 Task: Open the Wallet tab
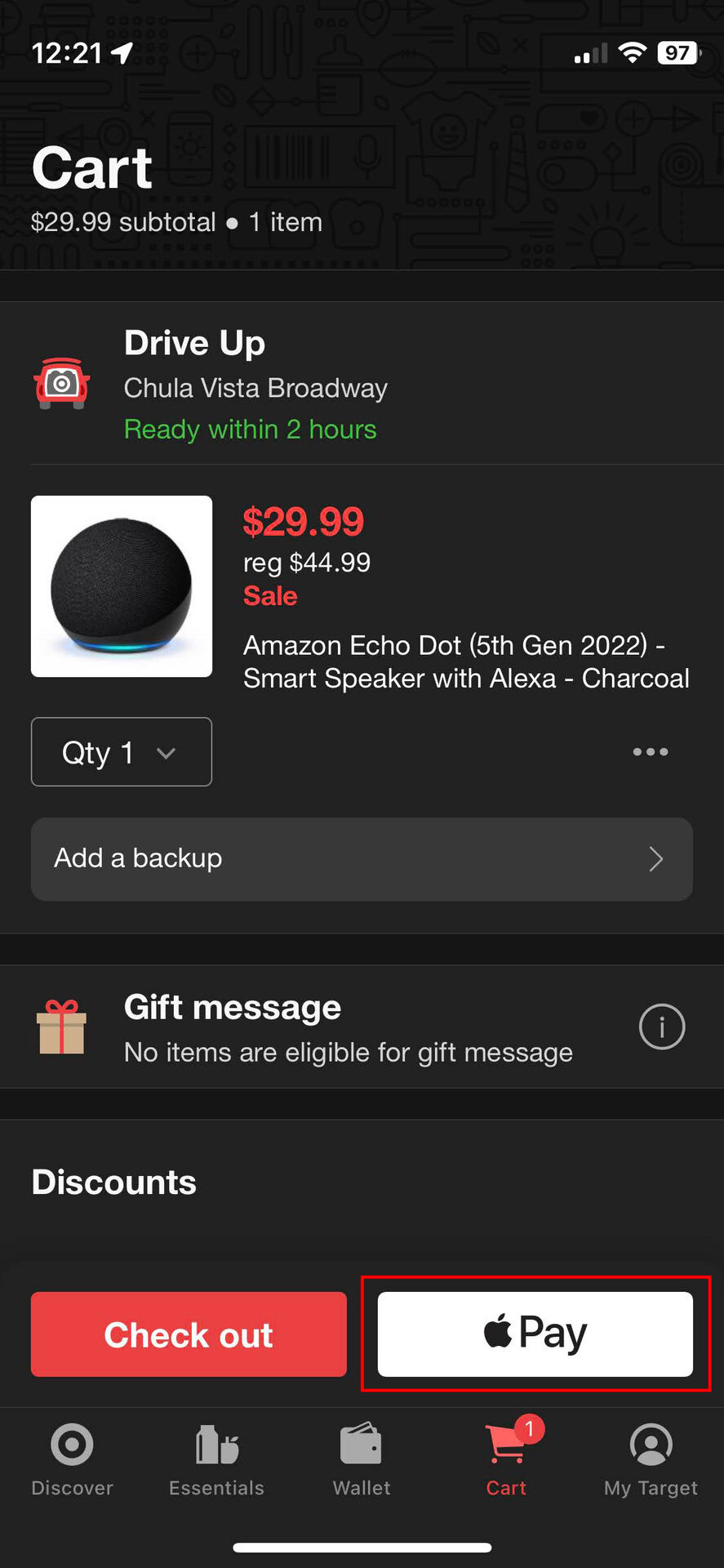click(x=362, y=1459)
